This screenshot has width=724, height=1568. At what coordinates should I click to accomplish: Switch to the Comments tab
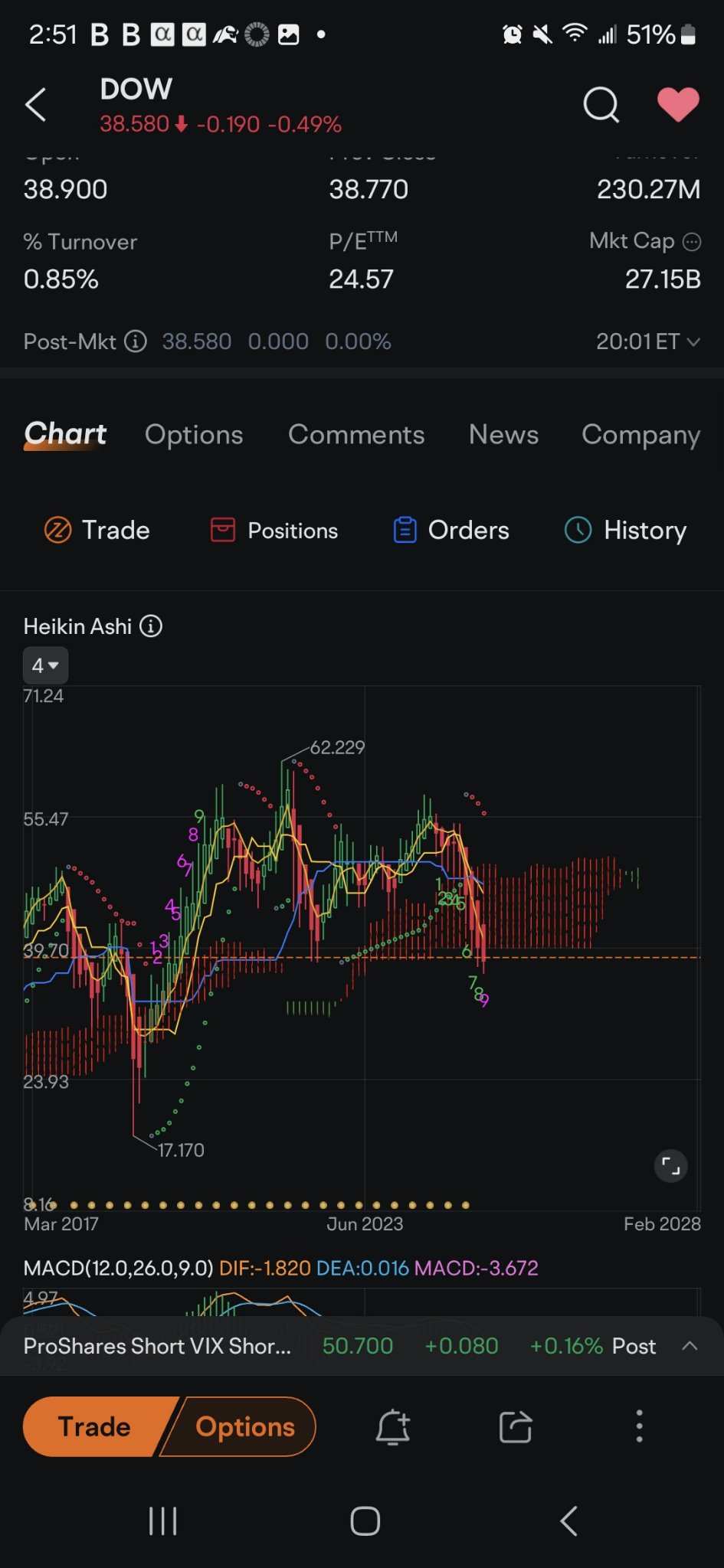pyautogui.click(x=356, y=435)
